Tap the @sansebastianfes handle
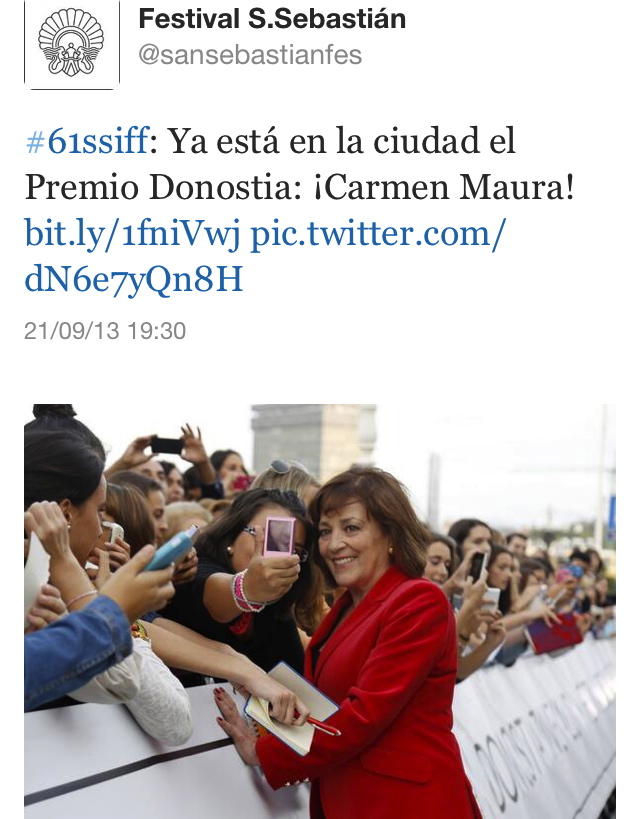This screenshot has width=640, height=819. [250, 55]
